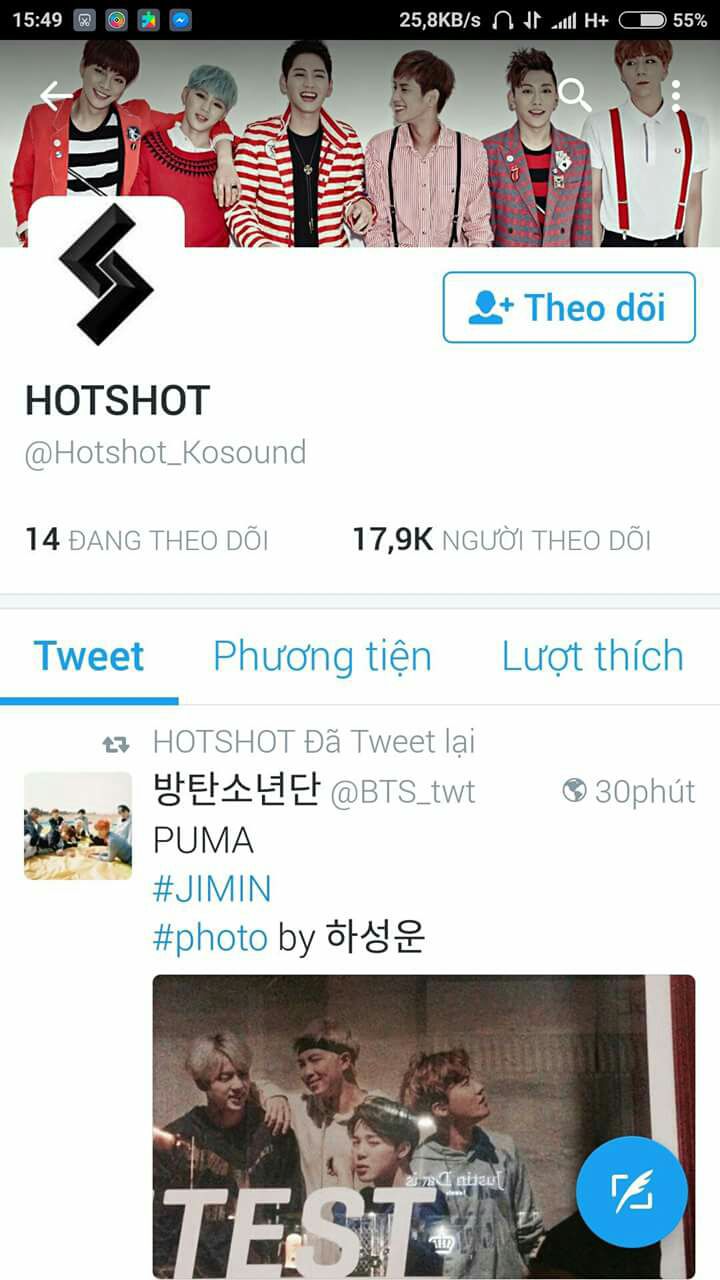Open the search magnifier icon
The height and width of the screenshot is (1280, 720).
pos(575,96)
